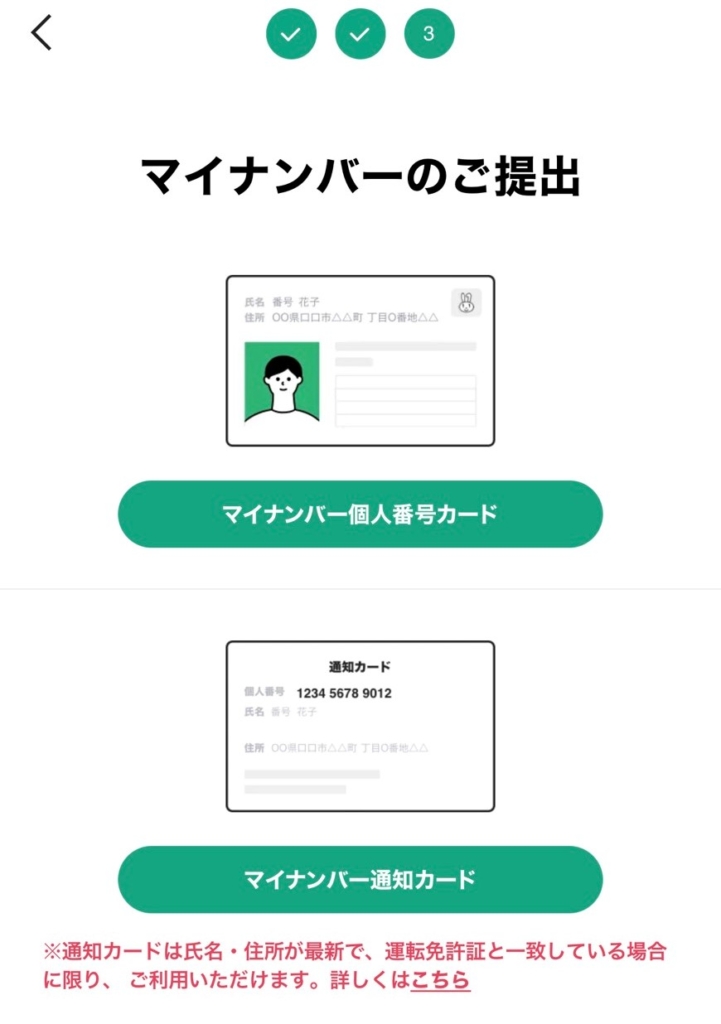721x1024 pixels.
Task: Go back using the top-left arrow
Action: tap(41, 33)
